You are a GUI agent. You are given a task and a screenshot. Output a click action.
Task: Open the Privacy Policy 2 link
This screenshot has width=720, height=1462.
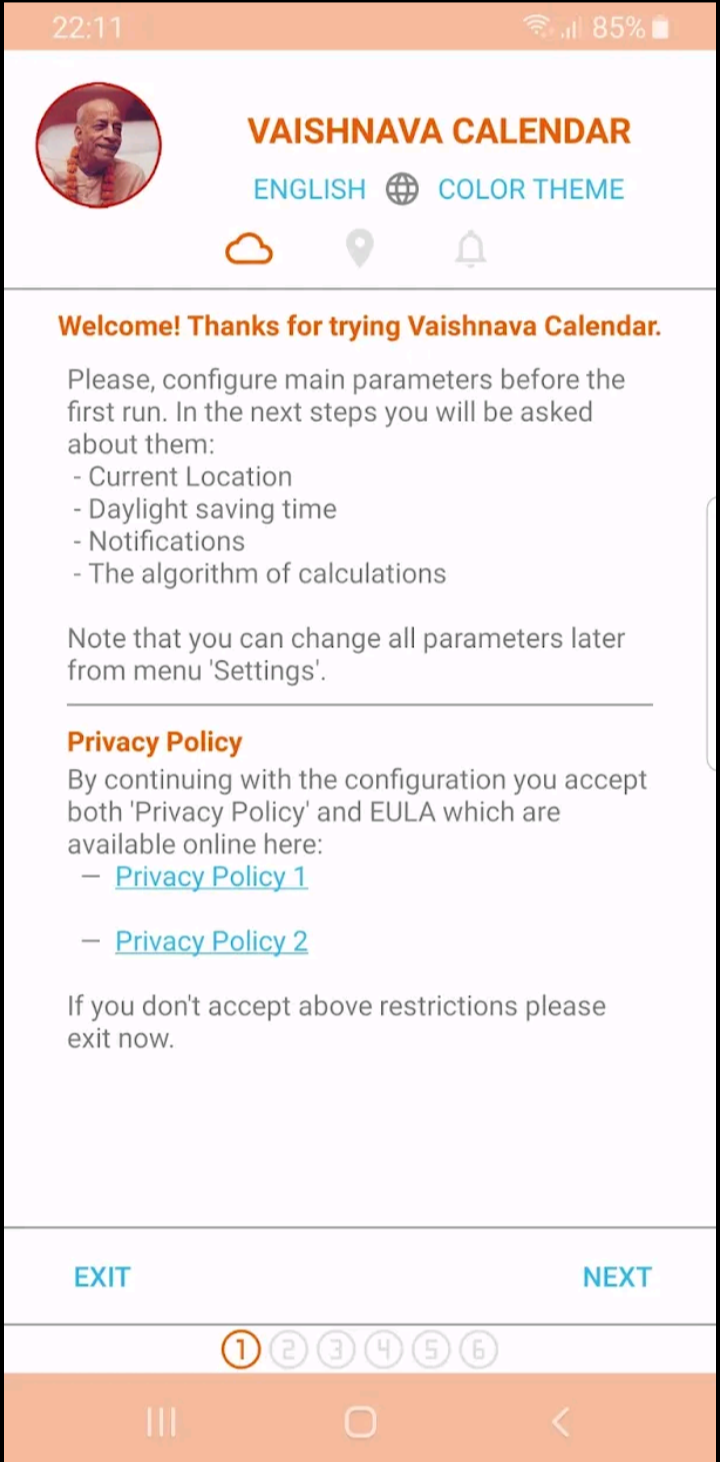(x=211, y=942)
